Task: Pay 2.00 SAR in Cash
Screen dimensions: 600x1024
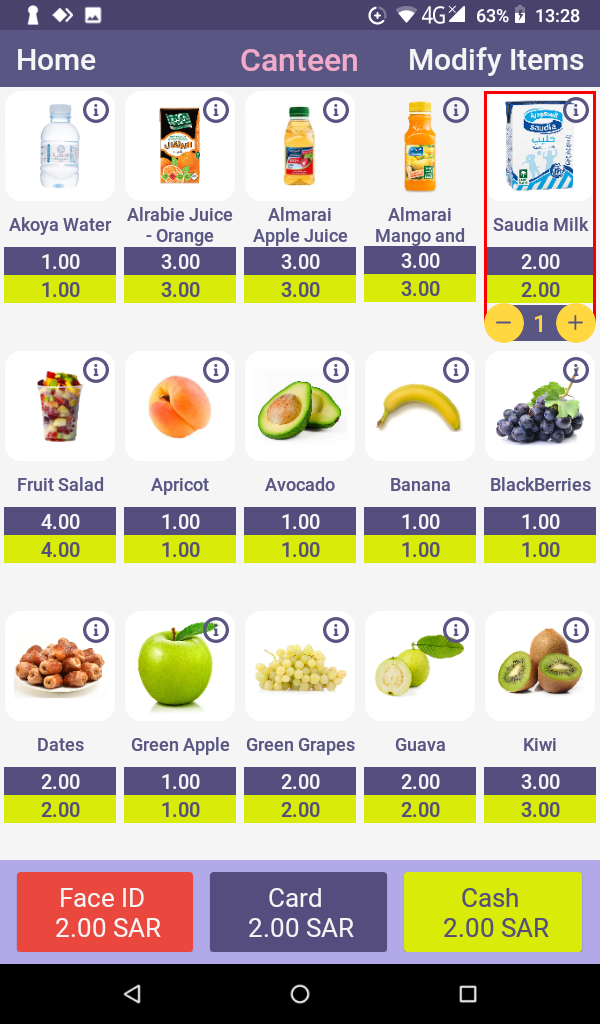Action: click(x=492, y=912)
